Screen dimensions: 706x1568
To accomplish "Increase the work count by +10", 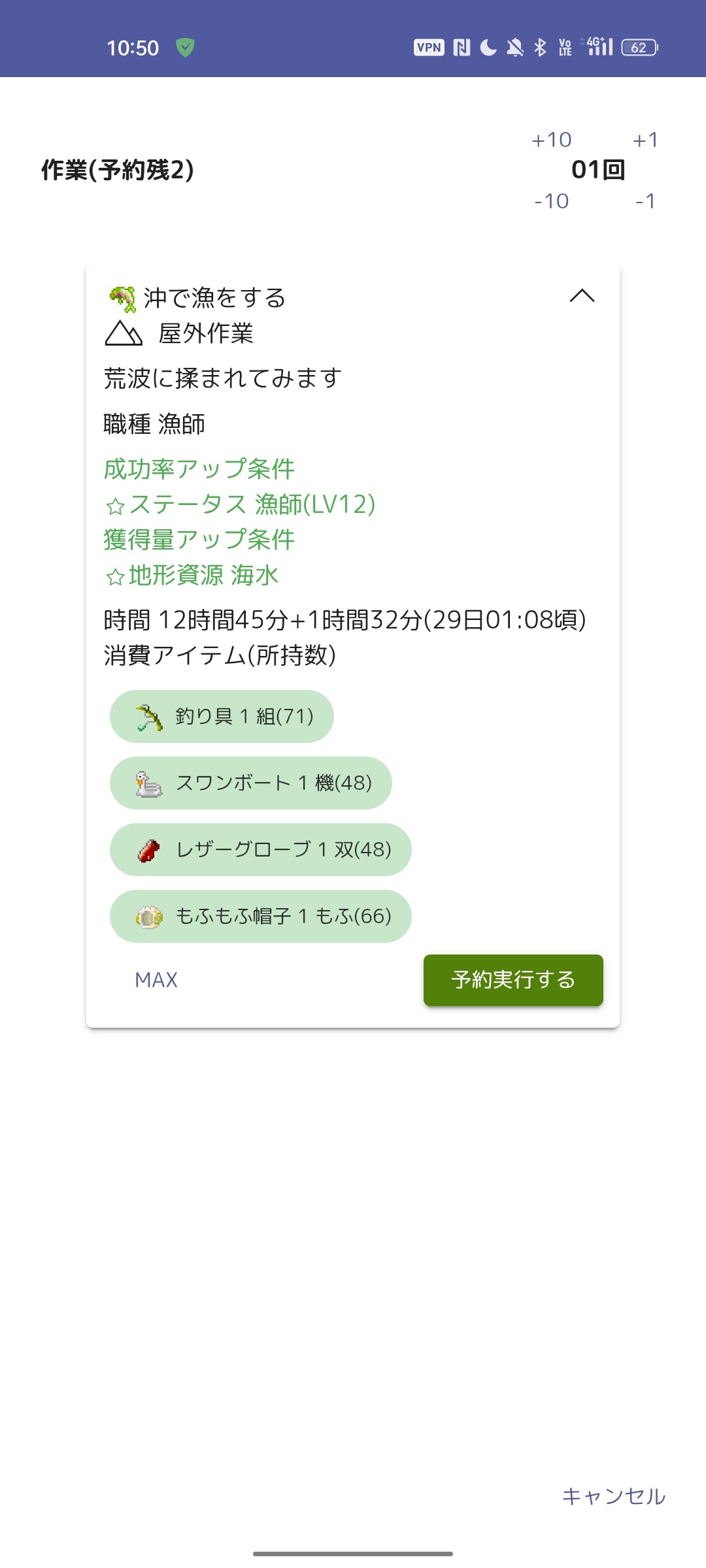I will (x=552, y=140).
